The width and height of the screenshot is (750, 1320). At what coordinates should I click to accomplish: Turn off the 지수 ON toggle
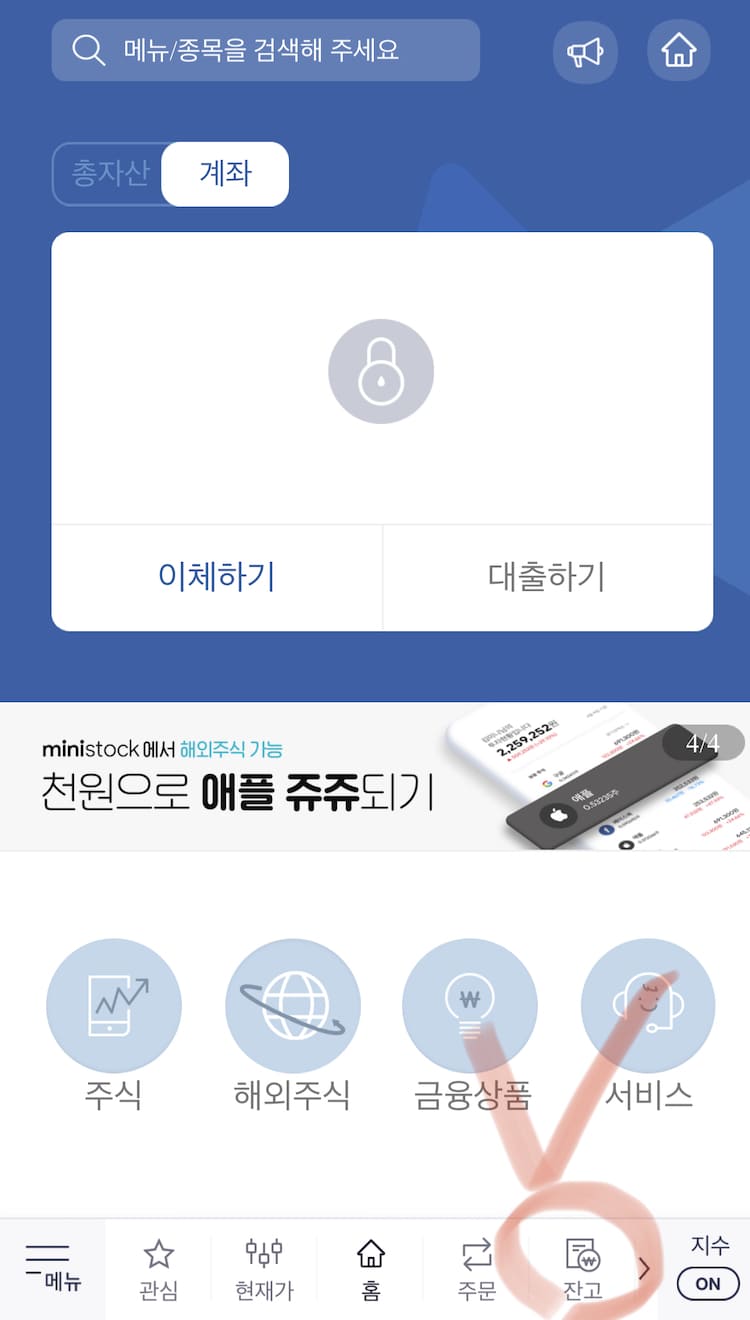pyautogui.click(x=707, y=1282)
